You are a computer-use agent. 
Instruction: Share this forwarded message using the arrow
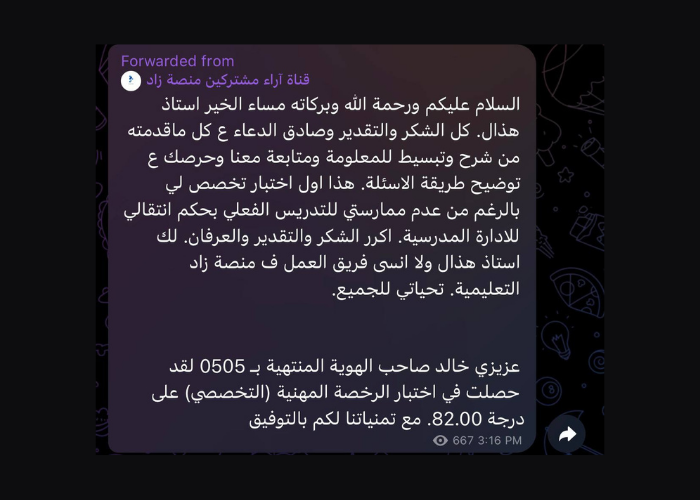(x=566, y=434)
